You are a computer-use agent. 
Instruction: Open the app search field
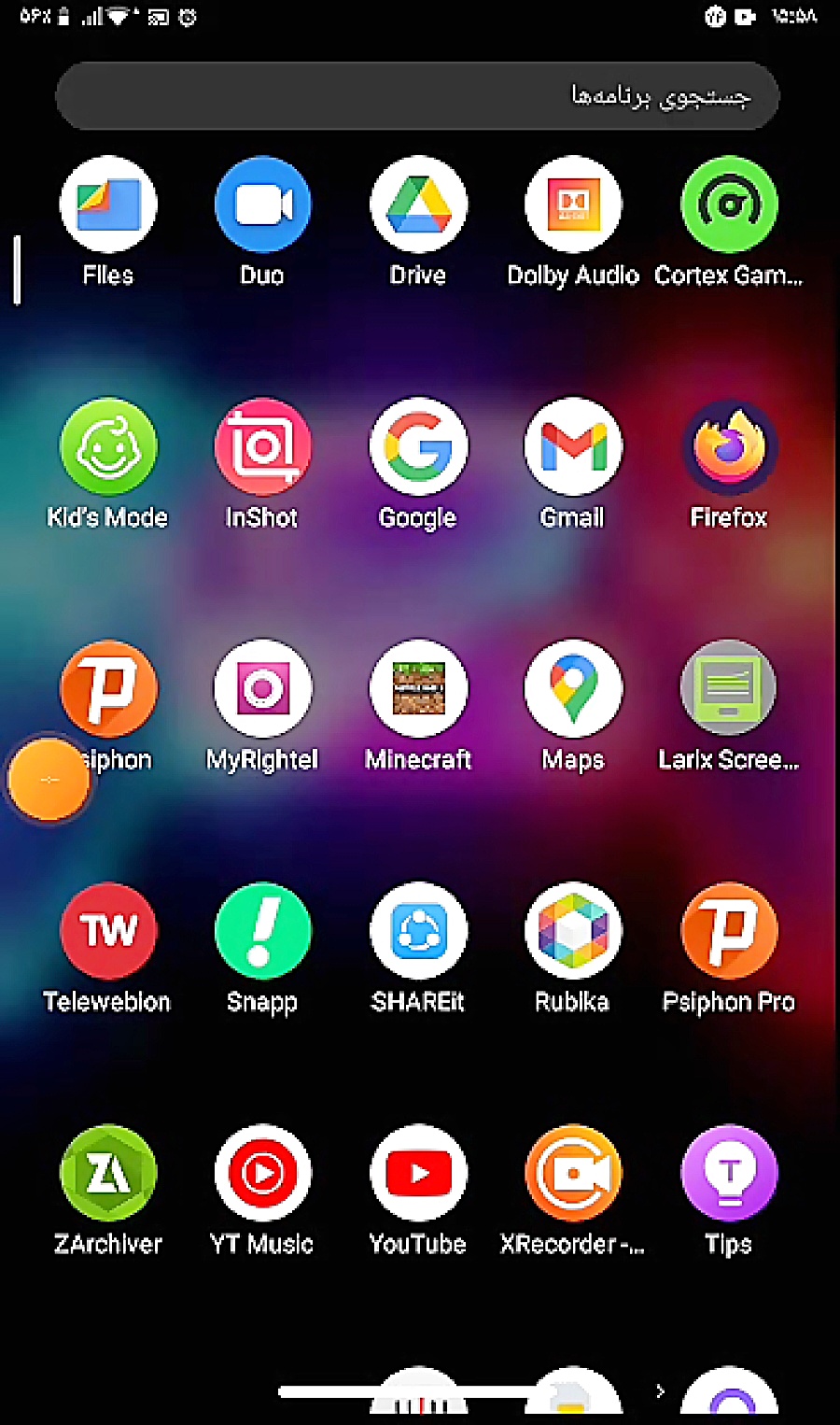pos(417,96)
